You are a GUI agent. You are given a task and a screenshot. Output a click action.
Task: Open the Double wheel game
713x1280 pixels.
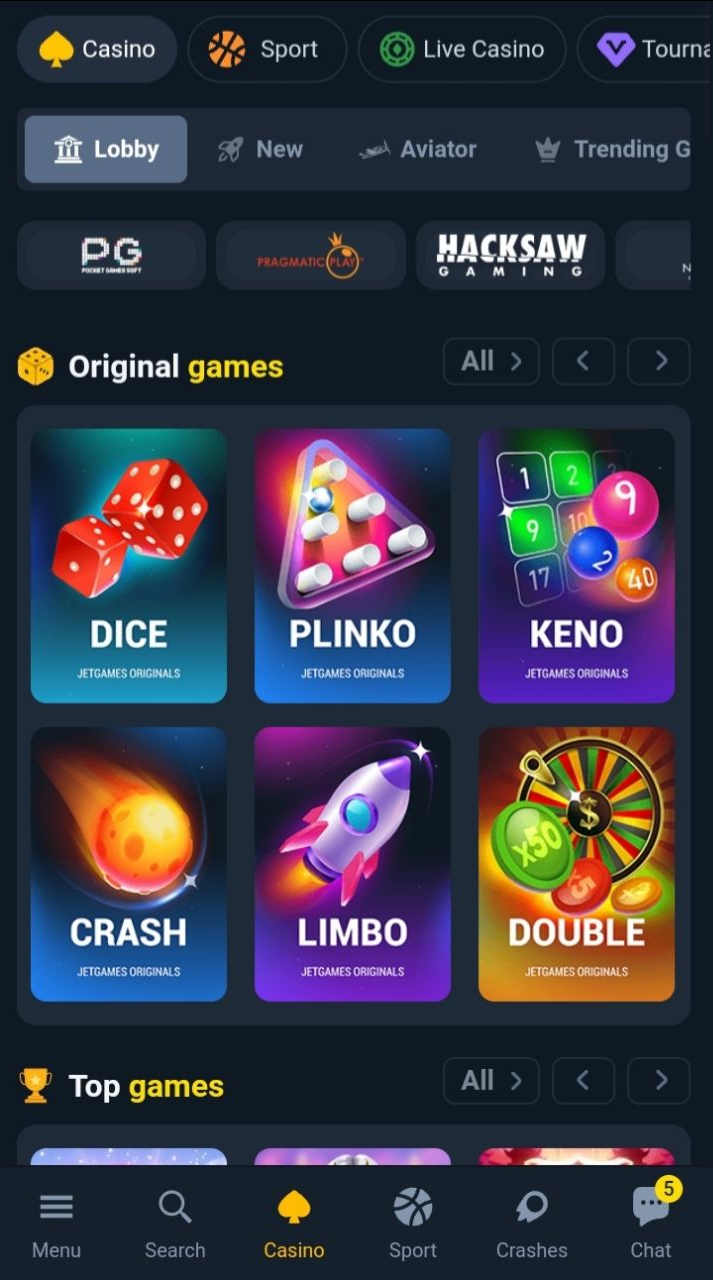576,863
